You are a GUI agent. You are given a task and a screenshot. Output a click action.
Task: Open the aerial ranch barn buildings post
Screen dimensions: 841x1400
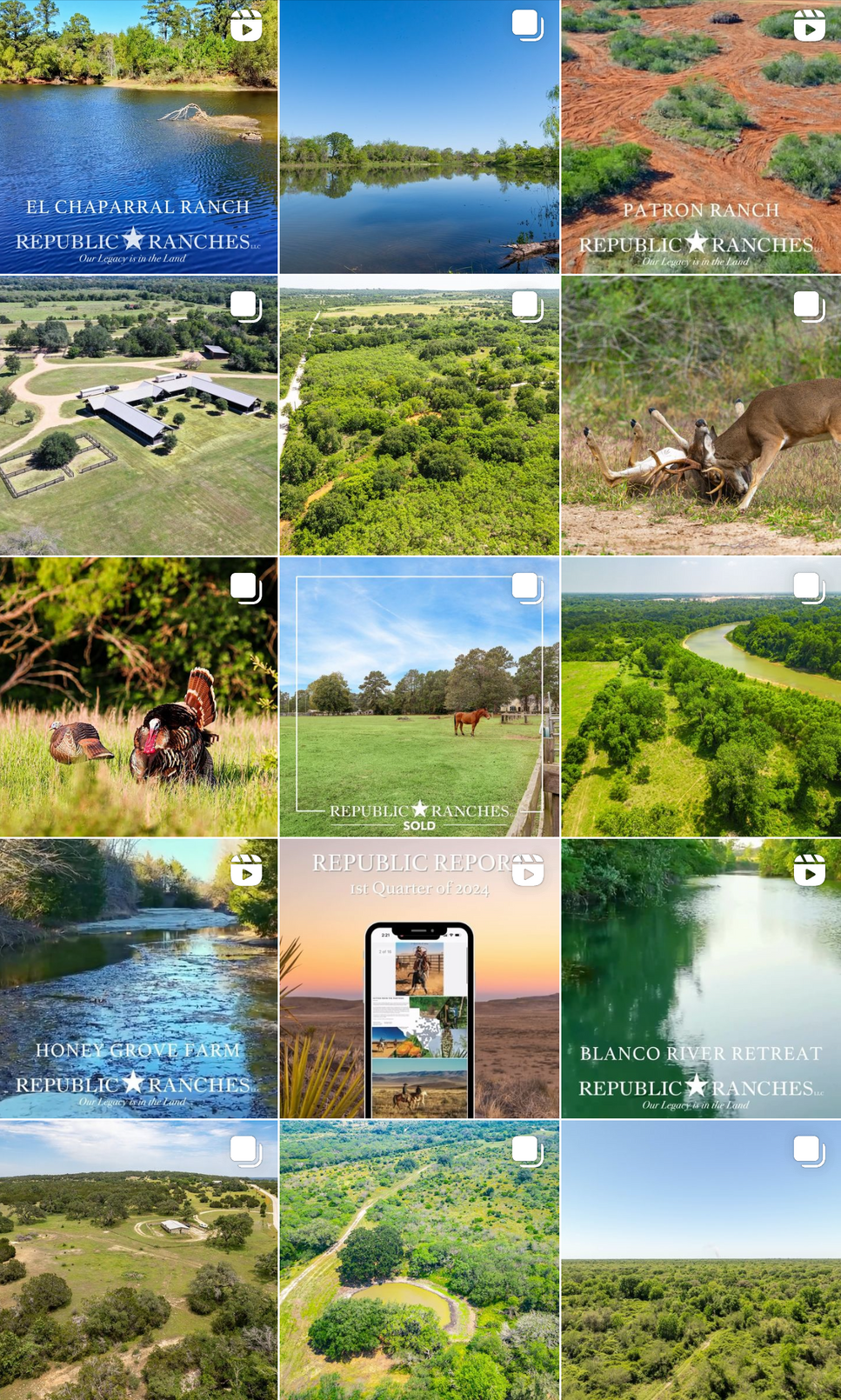click(x=138, y=416)
